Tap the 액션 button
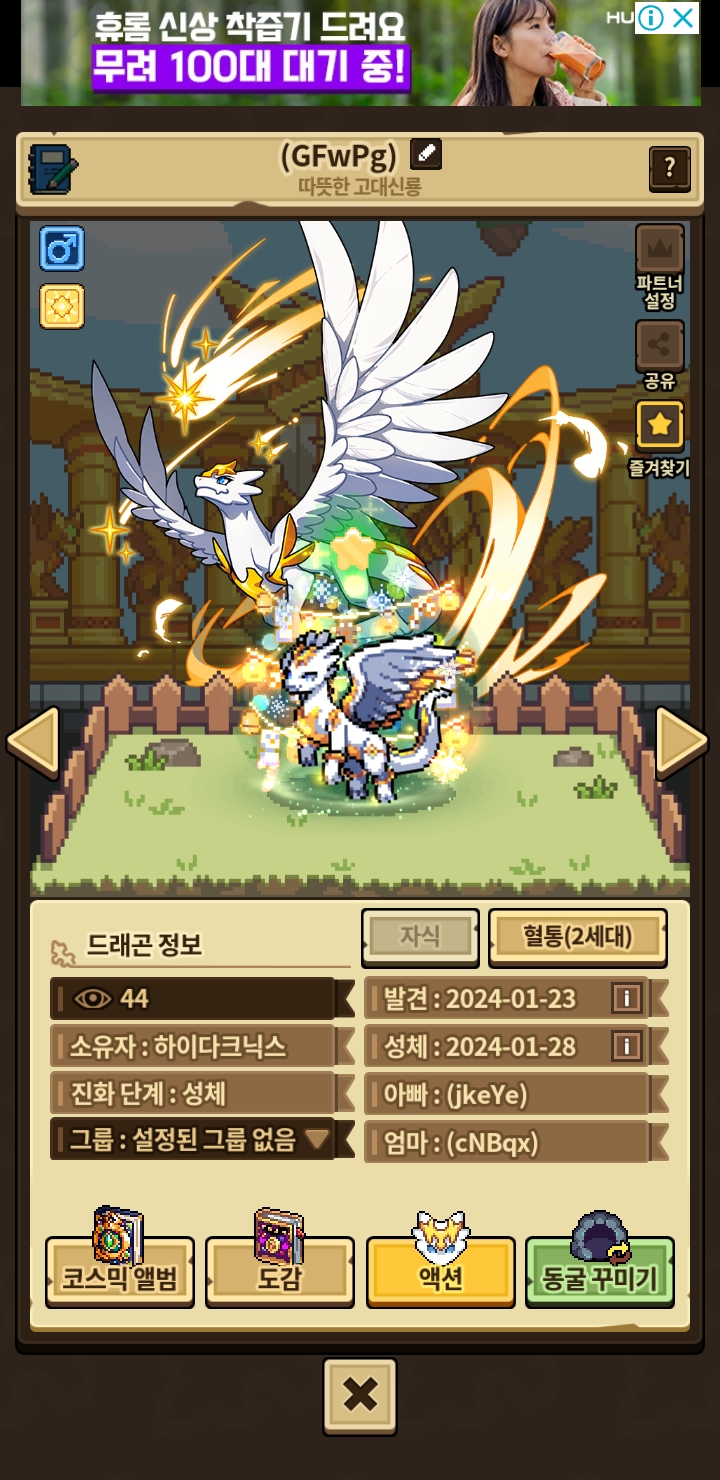 [440, 1277]
